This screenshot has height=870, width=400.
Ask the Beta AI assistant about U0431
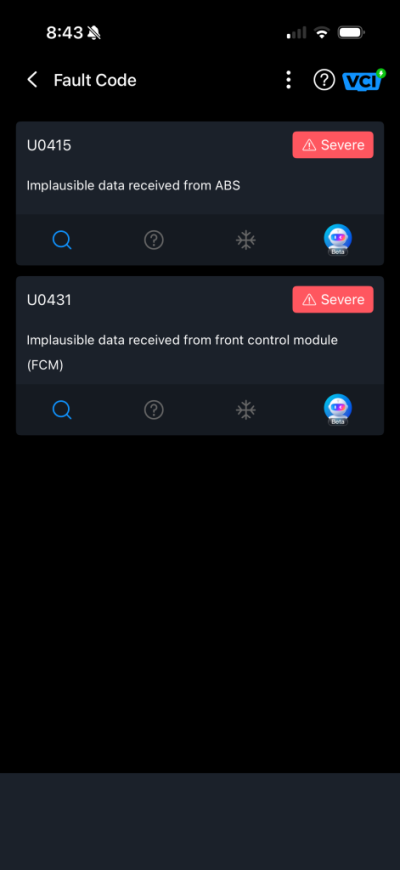point(338,409)
